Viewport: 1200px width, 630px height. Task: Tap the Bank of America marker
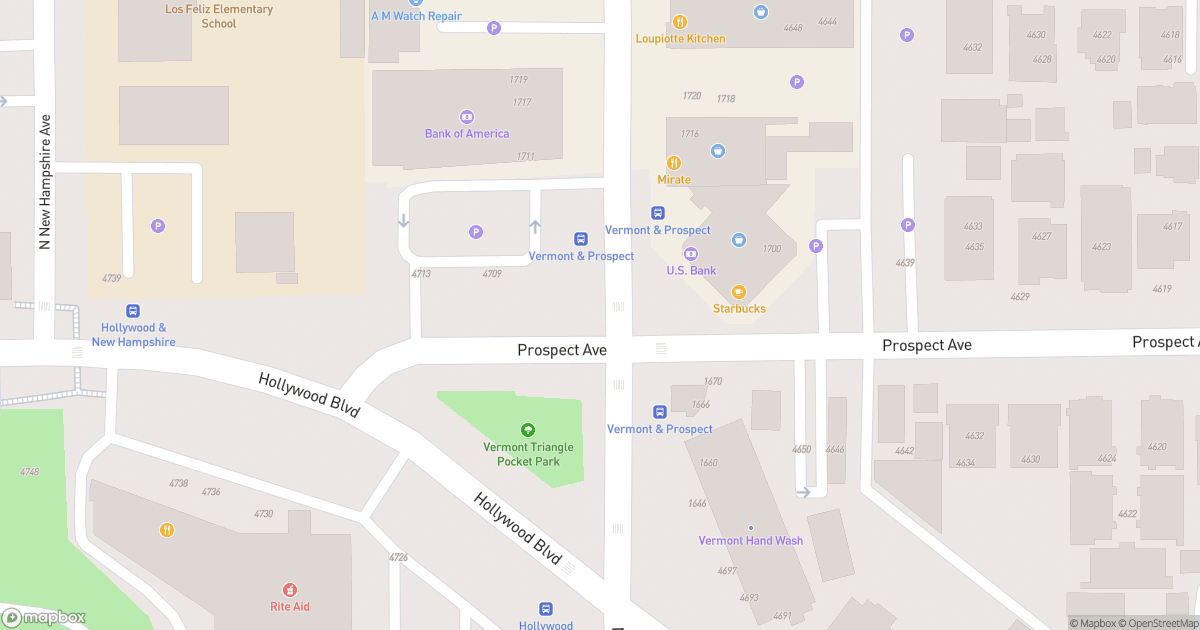pyautogui.click(x=466, y=117)
